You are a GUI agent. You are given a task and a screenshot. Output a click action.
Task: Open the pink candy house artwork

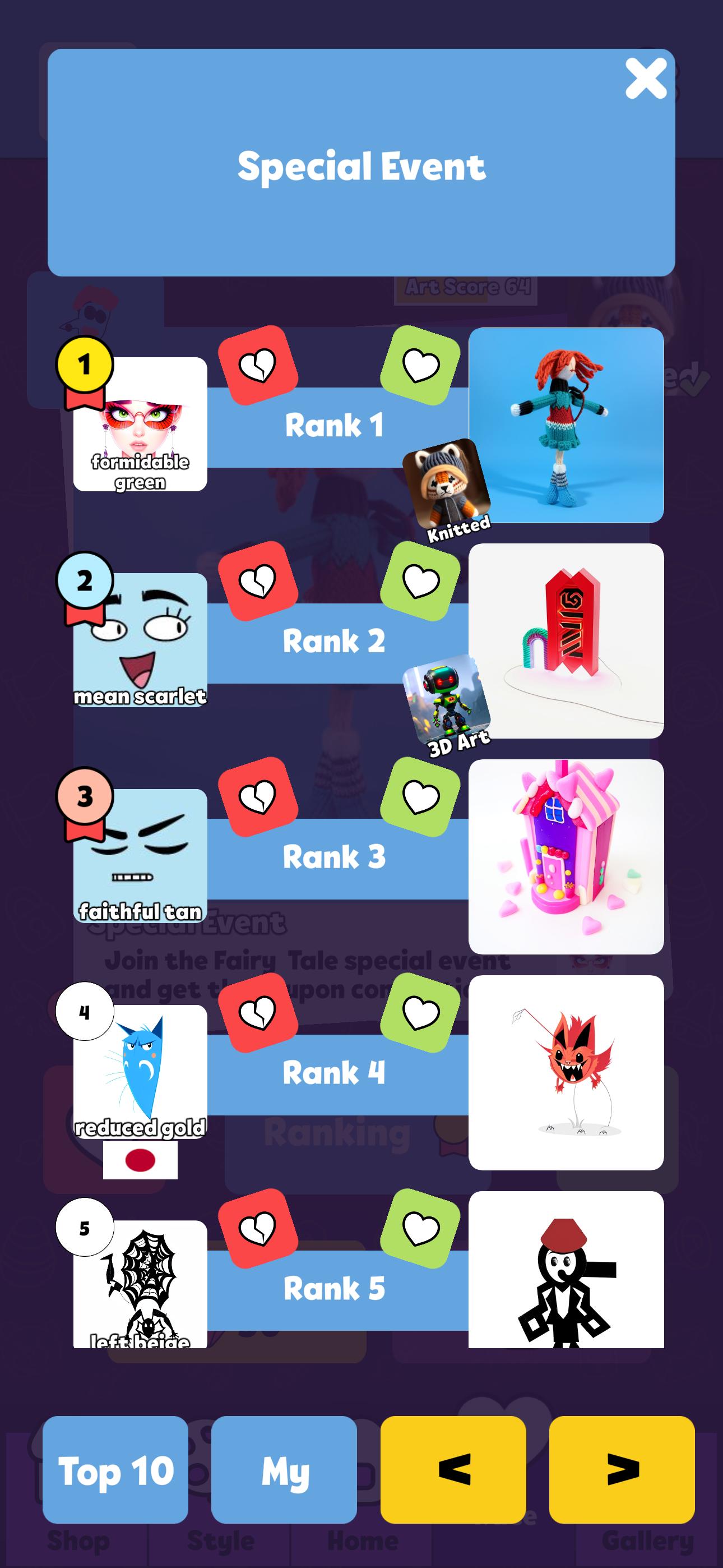[566, 856]
